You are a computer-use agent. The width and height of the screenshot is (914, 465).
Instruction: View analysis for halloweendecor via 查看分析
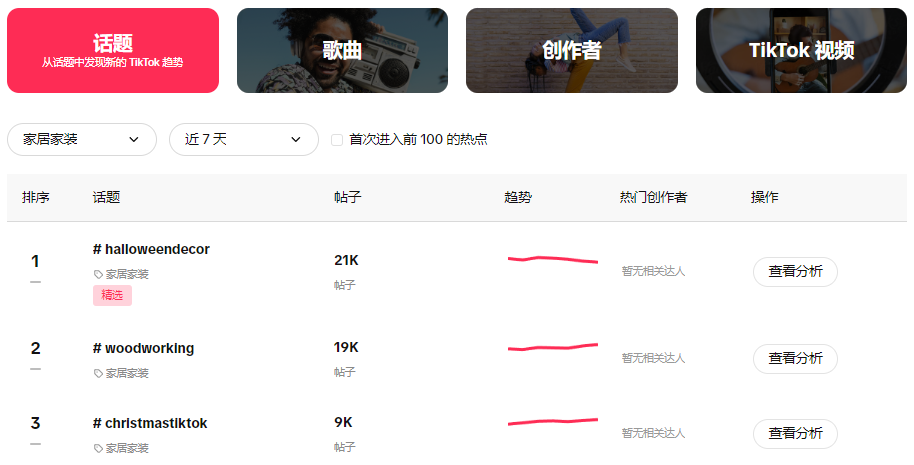[795, 271]
